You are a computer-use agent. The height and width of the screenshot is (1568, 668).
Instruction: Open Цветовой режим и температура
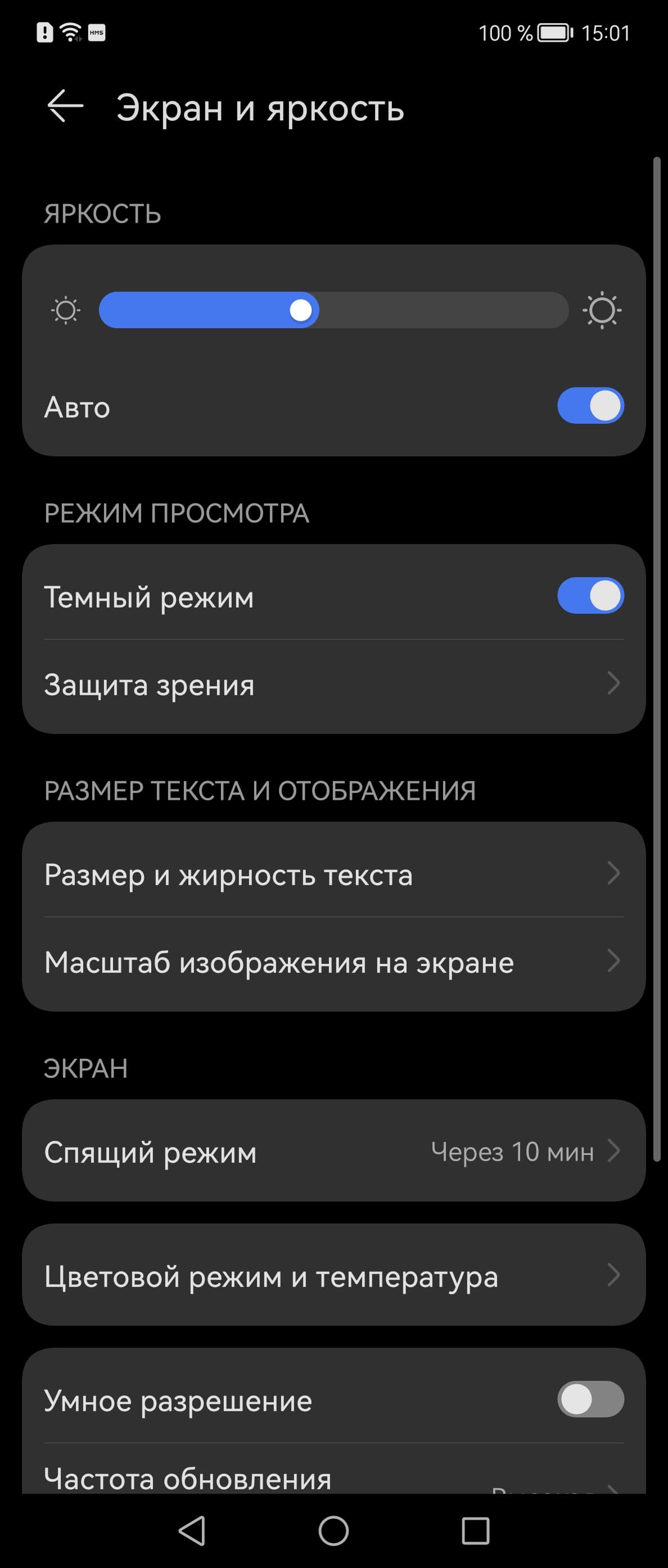(x=333, y=1275)
